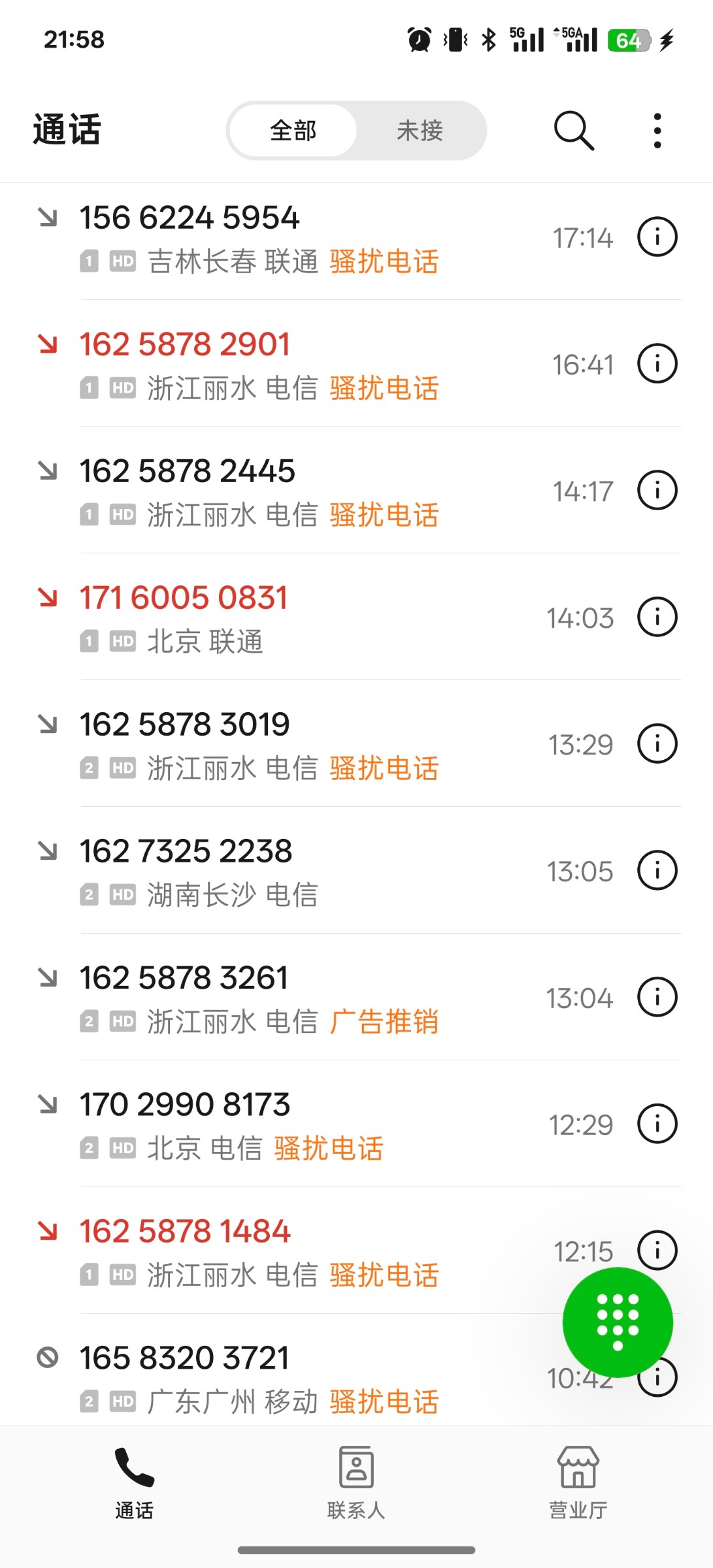Viewport: 713px width, 1568px height.
Task: Open the dial pad button
Action: 618,1322
